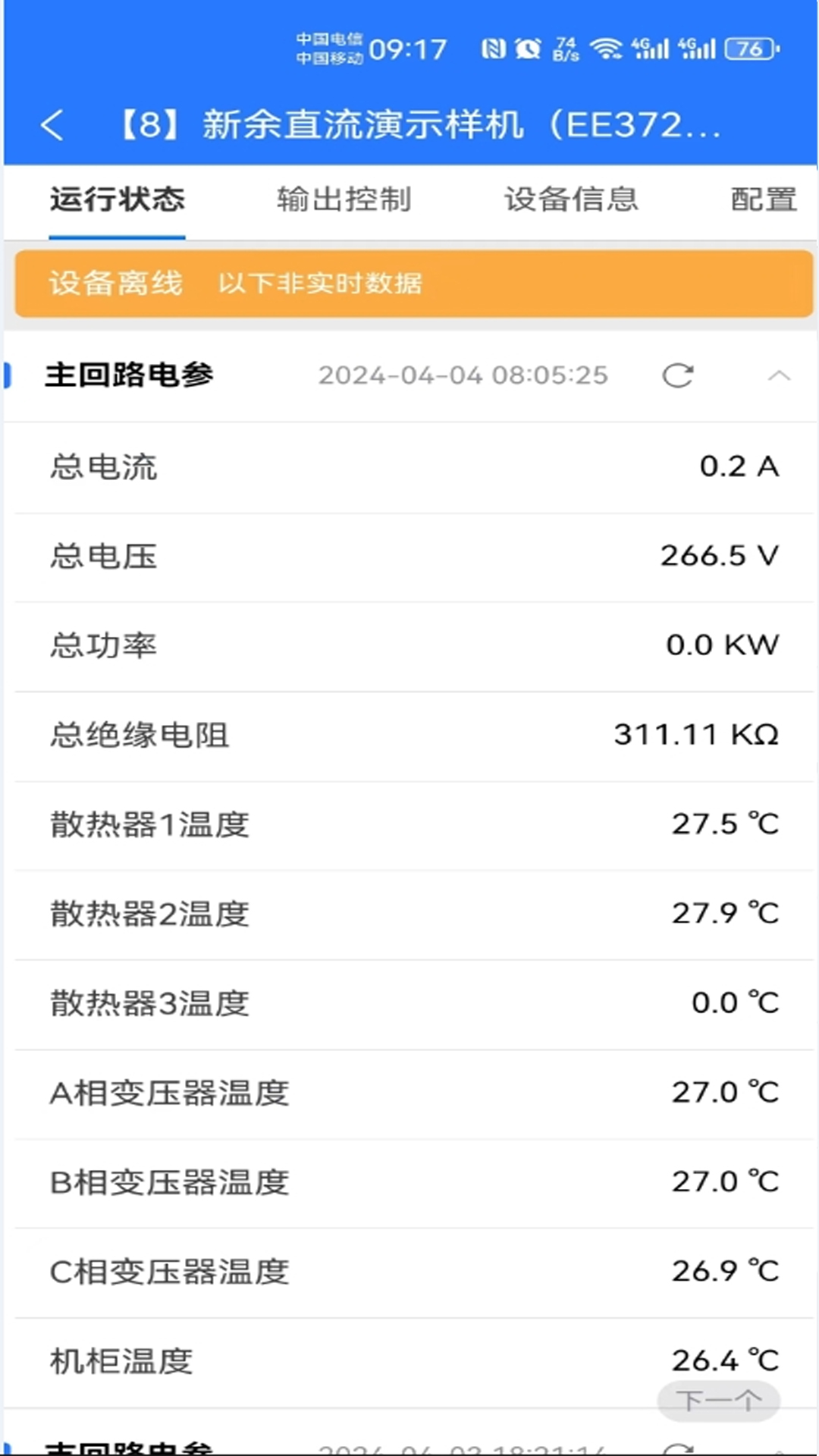Tap the timestamp 2024-04-04 08:05:25

point(463,375)
